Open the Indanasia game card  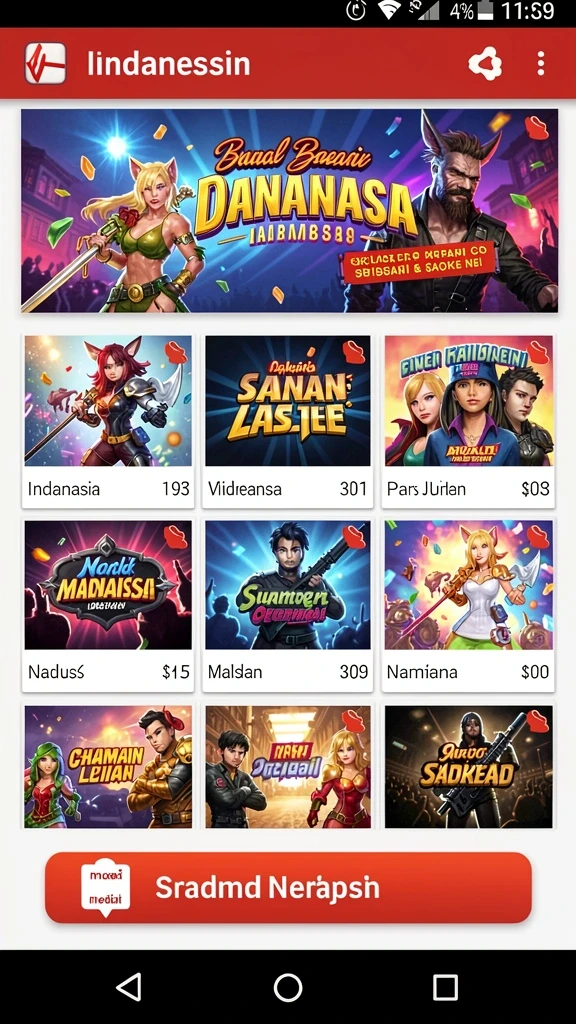[108, 421]
